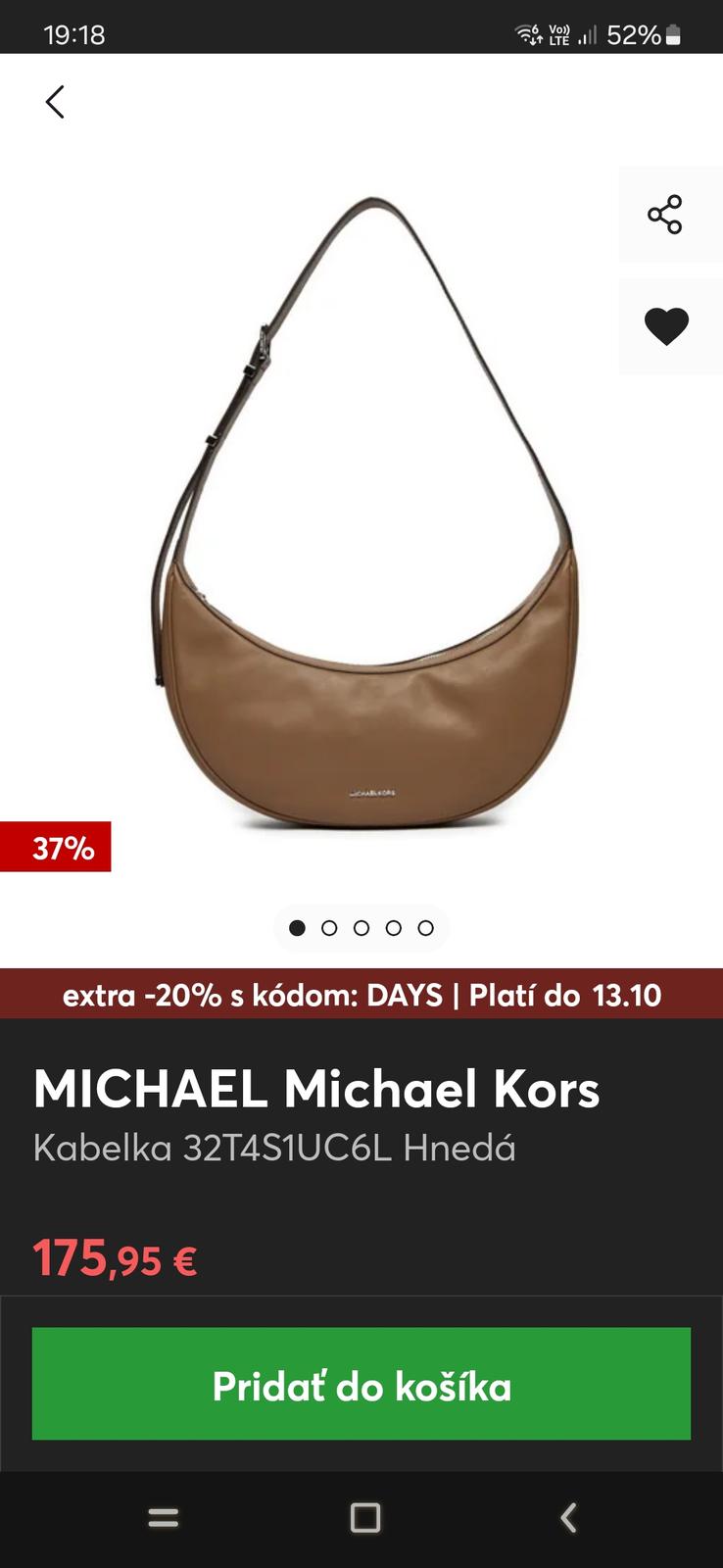
Task: Toggle the heart favorite icon
Action: point(666,326)
